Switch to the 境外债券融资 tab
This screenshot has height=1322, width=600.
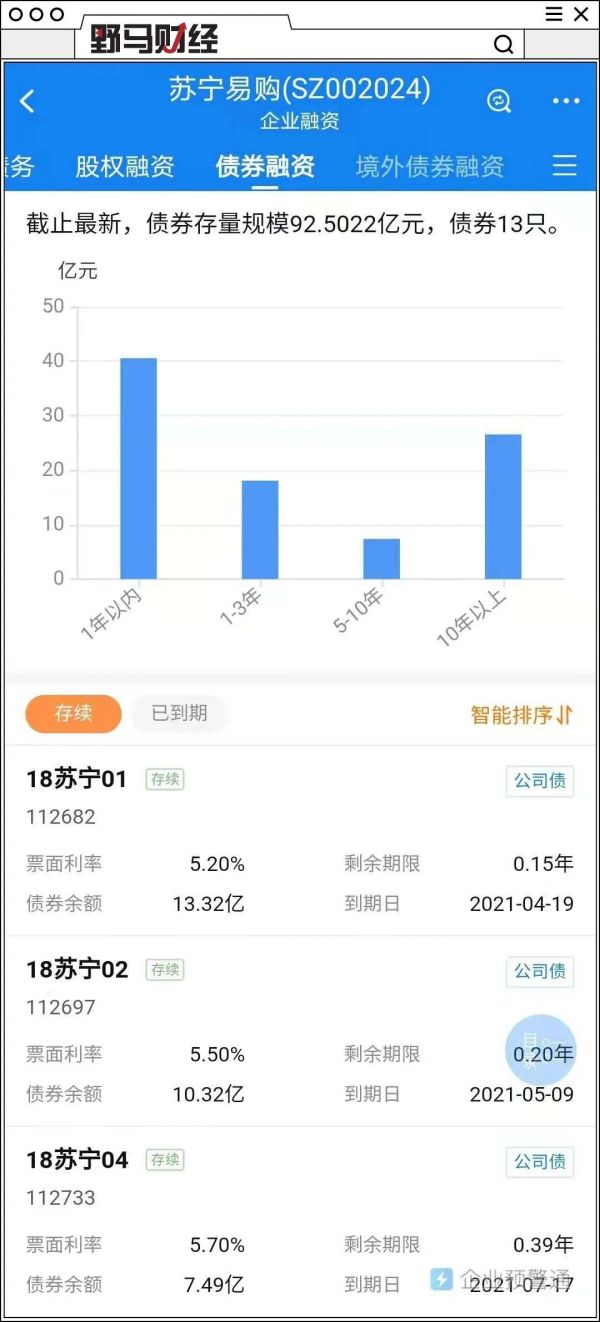pyautogui.click(x=430, y=166)
